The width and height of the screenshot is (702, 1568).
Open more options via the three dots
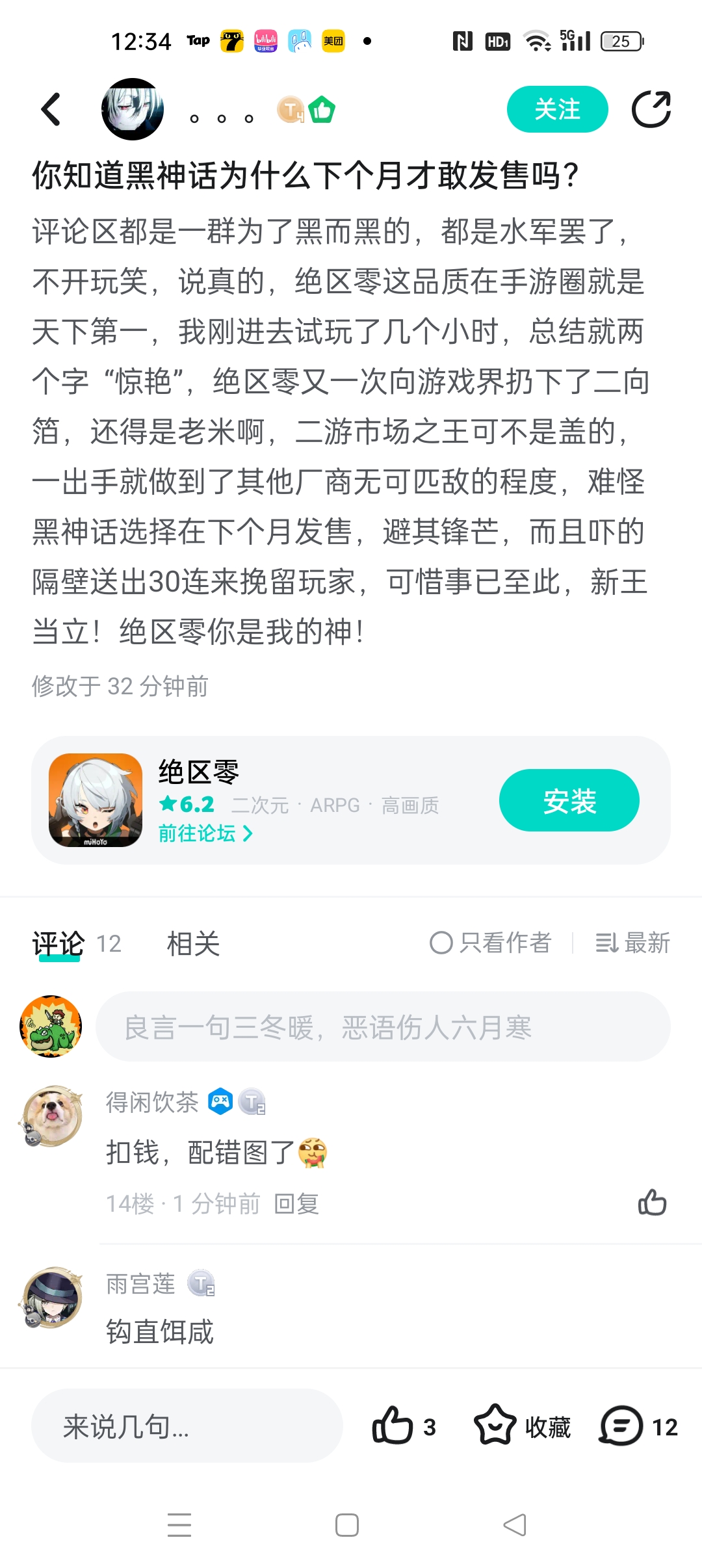coord(221,117)
